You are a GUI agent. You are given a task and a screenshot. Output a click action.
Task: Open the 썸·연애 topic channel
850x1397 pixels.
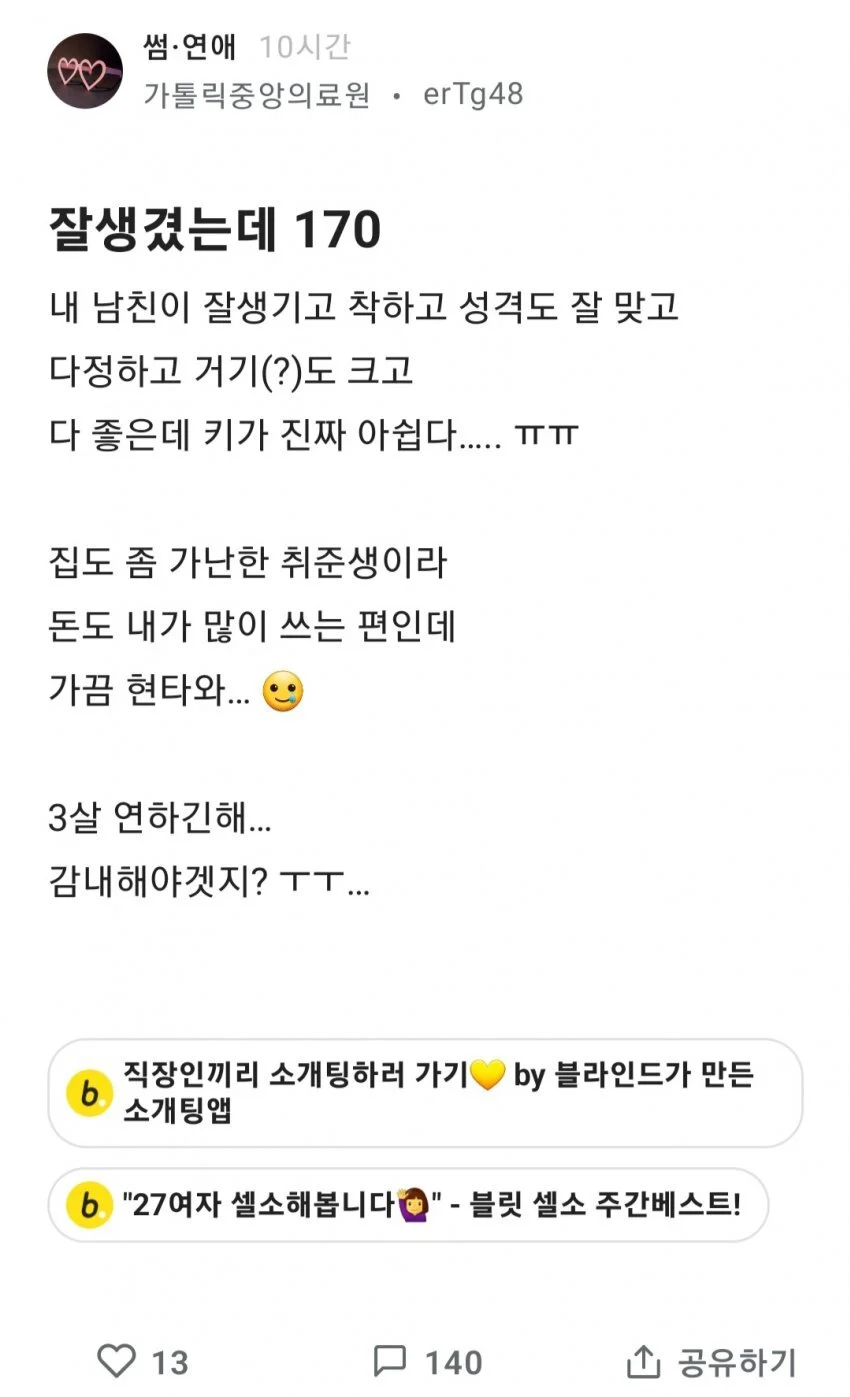[x=190, y=46]
